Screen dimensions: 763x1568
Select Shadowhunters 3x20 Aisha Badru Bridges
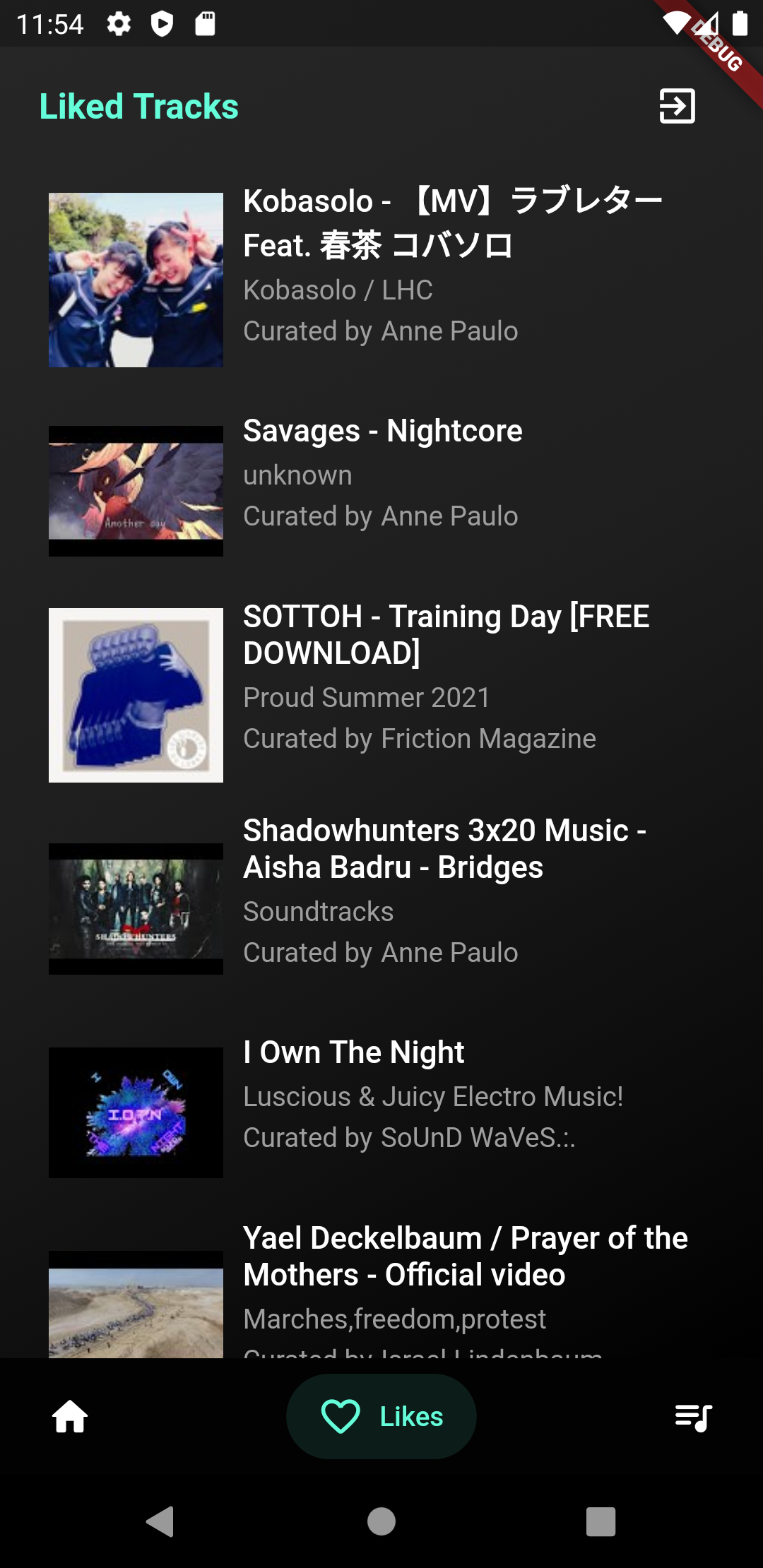(x=381, y=890)
